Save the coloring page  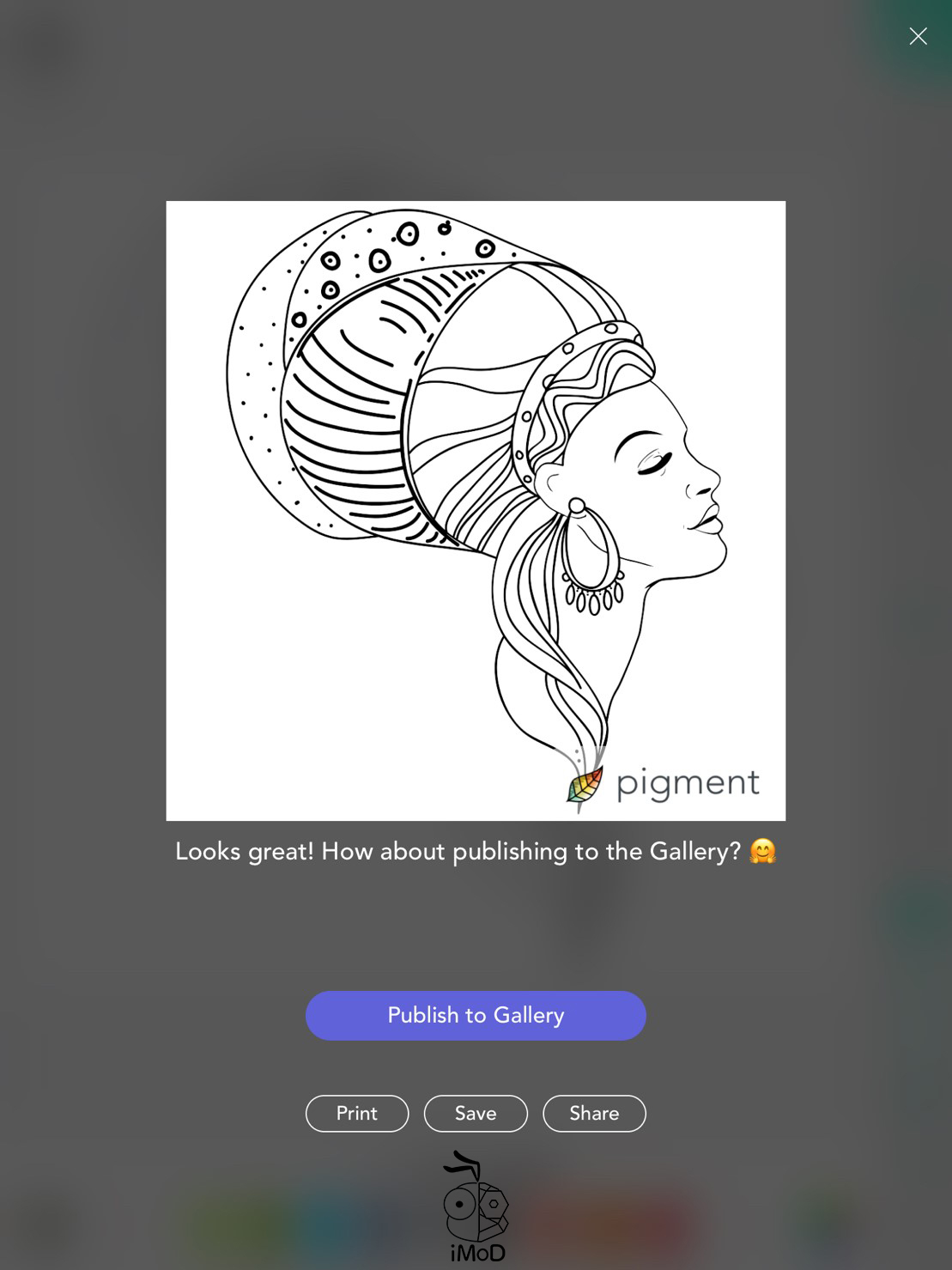click(476, 1113)
